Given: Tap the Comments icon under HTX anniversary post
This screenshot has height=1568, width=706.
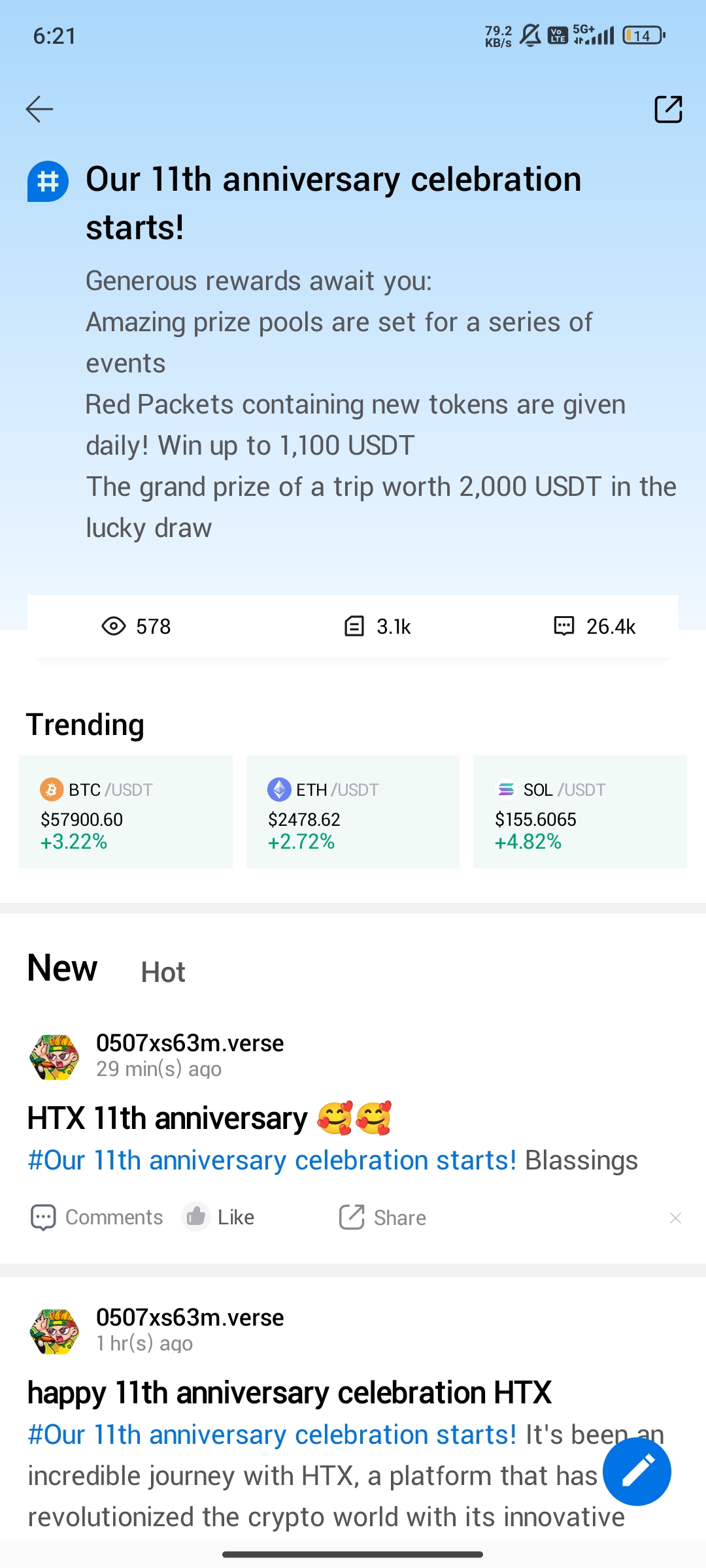Looking at the screenshot, I should [43, 1217].
